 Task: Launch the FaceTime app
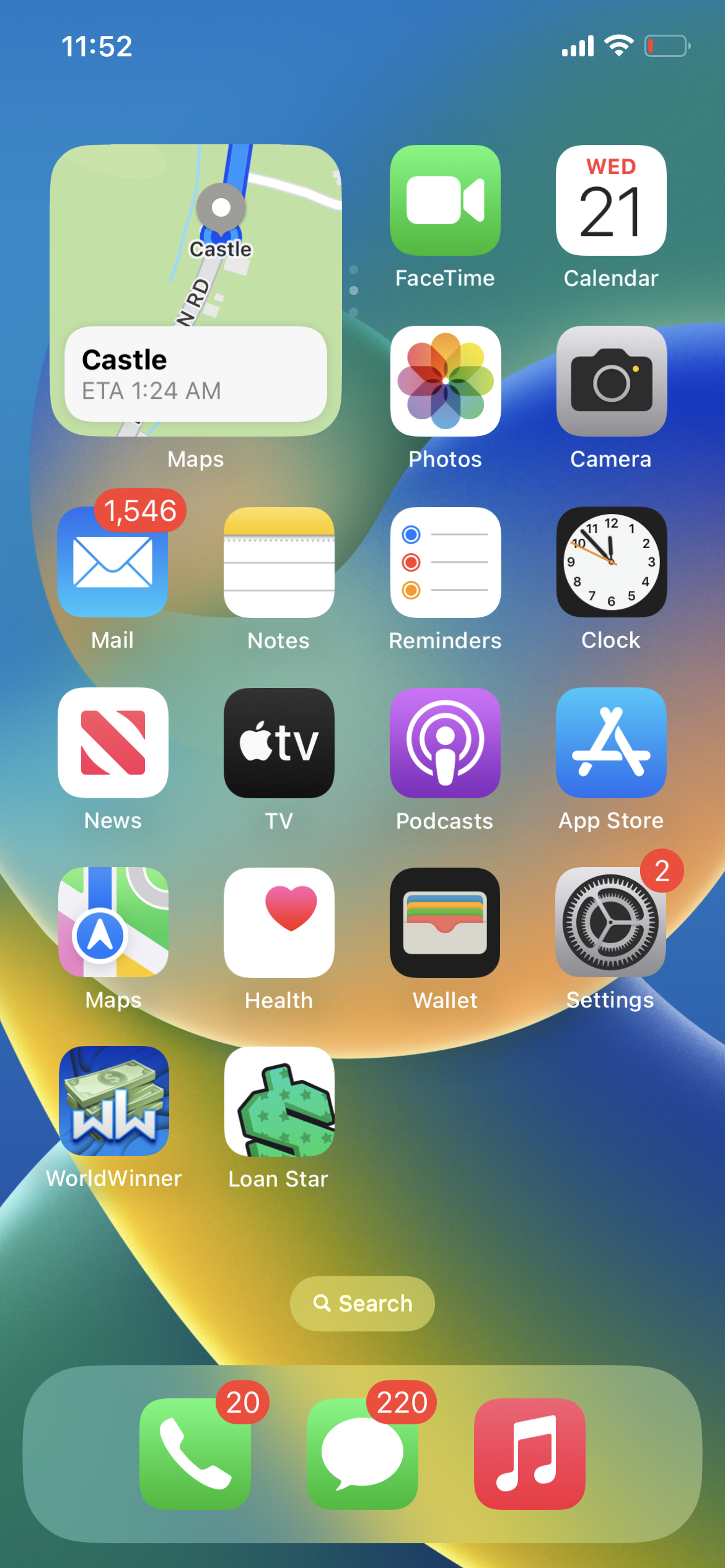click(445, 200)
